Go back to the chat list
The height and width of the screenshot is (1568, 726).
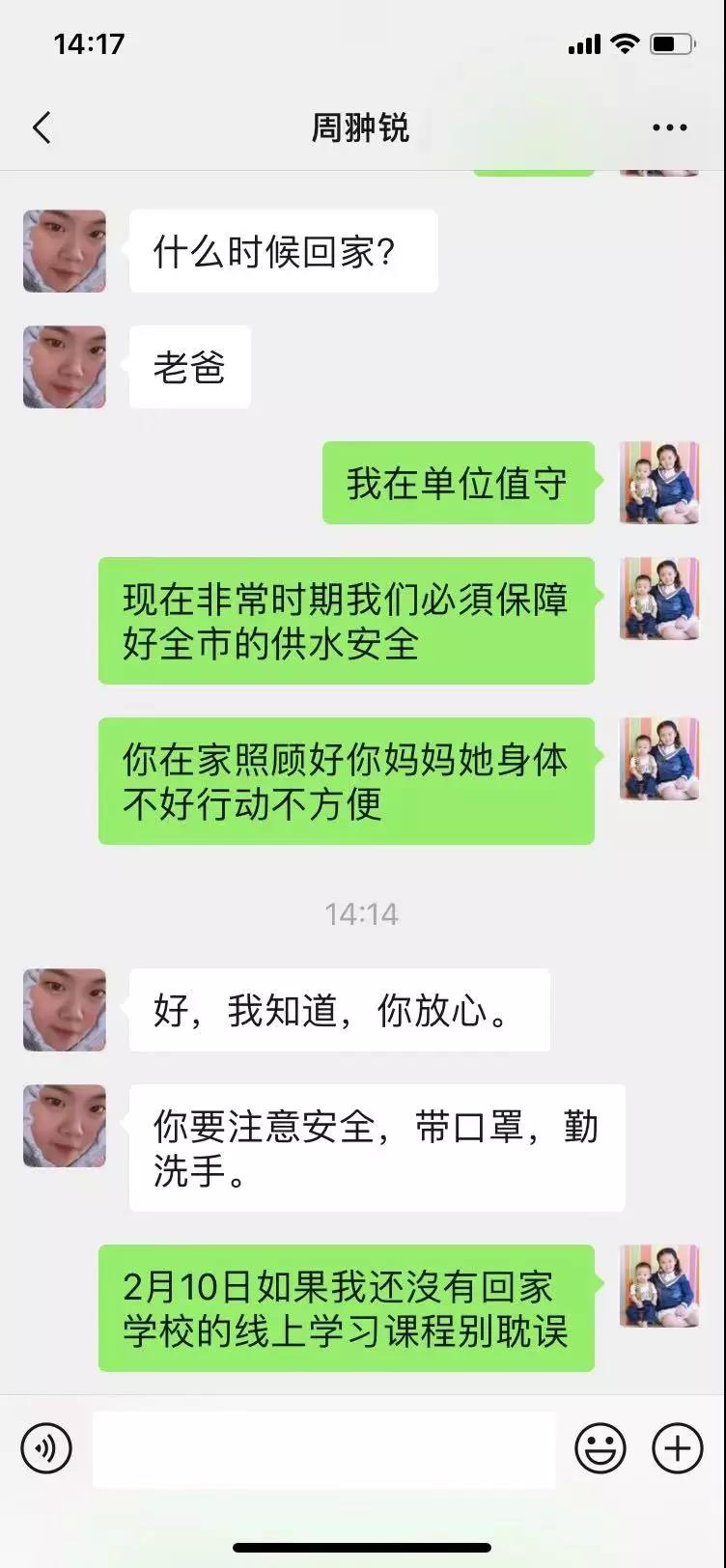tap(42, 127)
